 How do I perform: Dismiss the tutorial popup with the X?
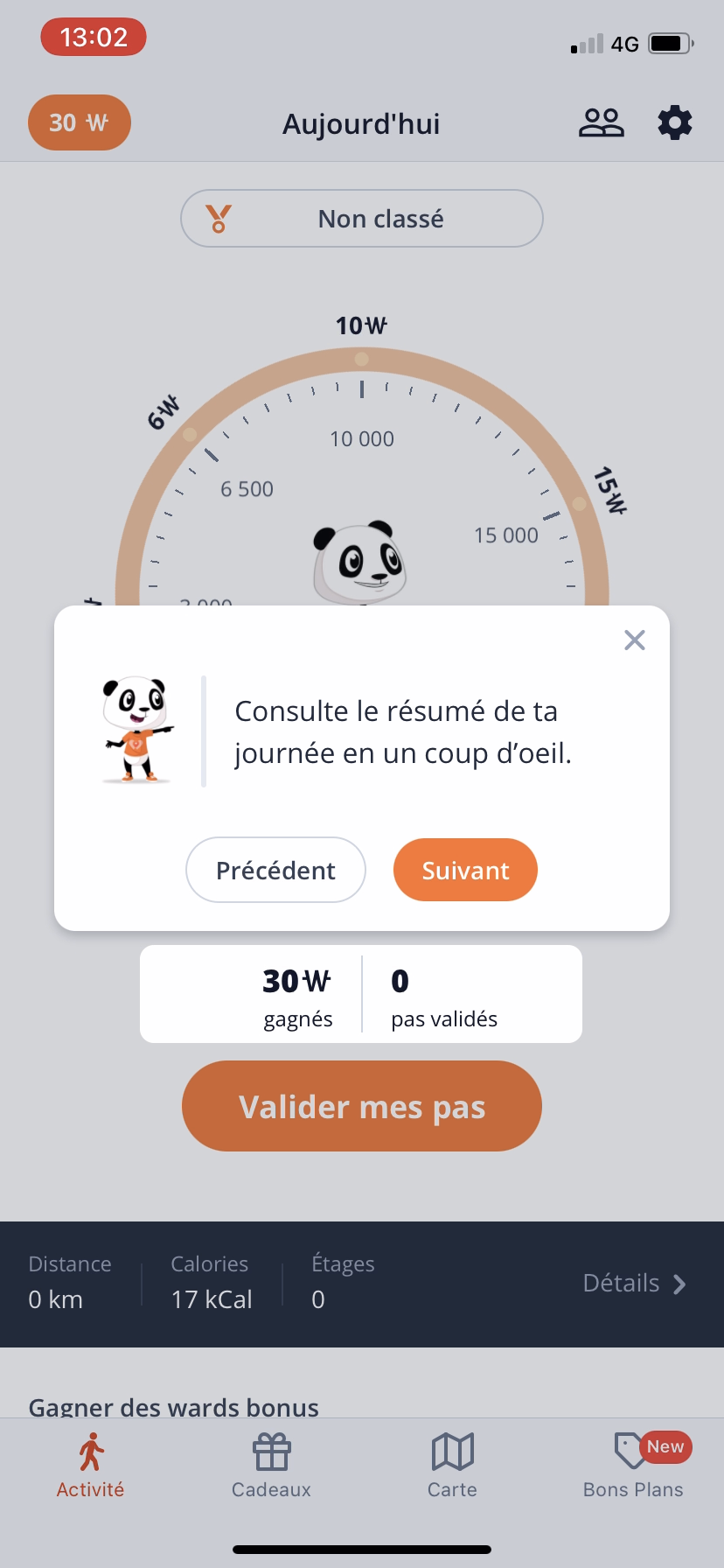635,640
